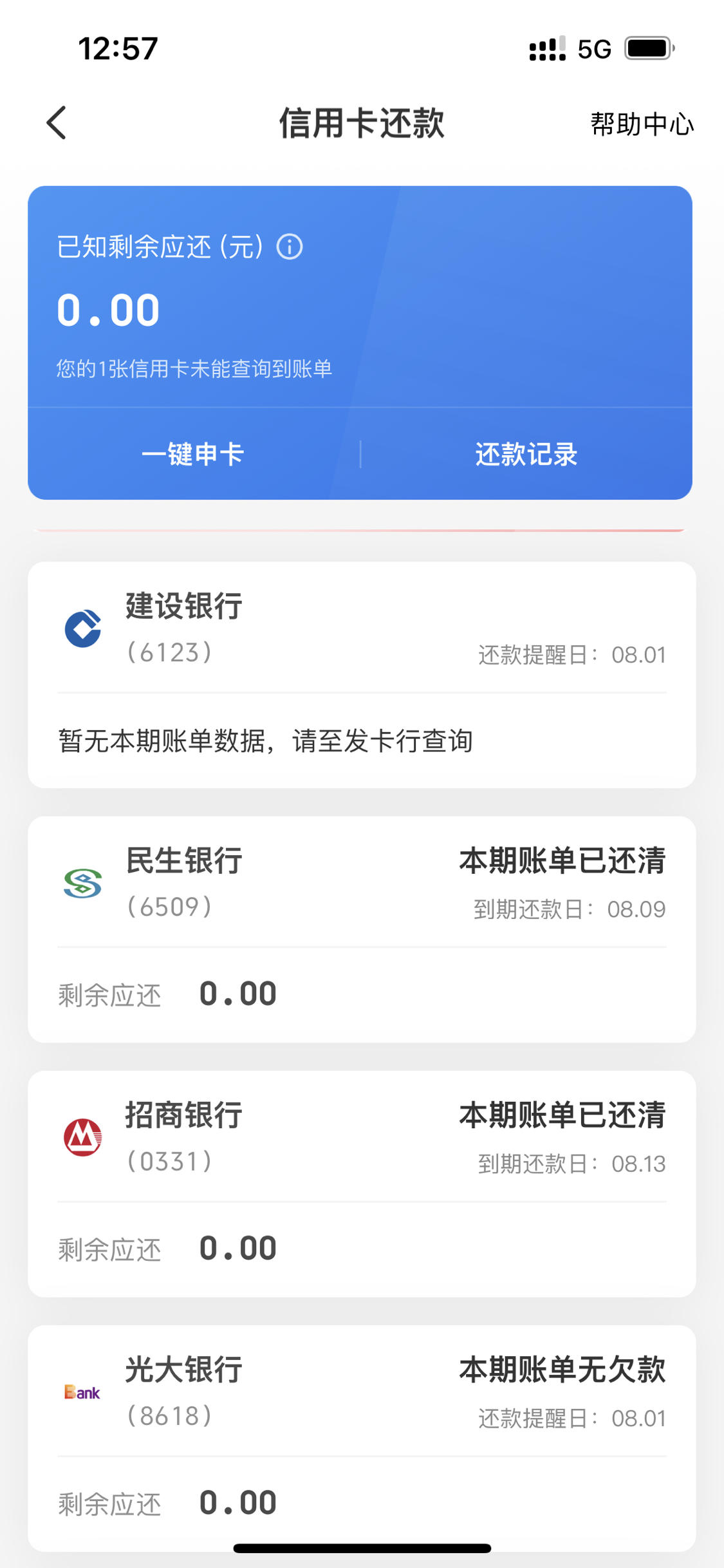Open the 建设银行 (6123) card
724x1568 pixels.
pos(362,675)
